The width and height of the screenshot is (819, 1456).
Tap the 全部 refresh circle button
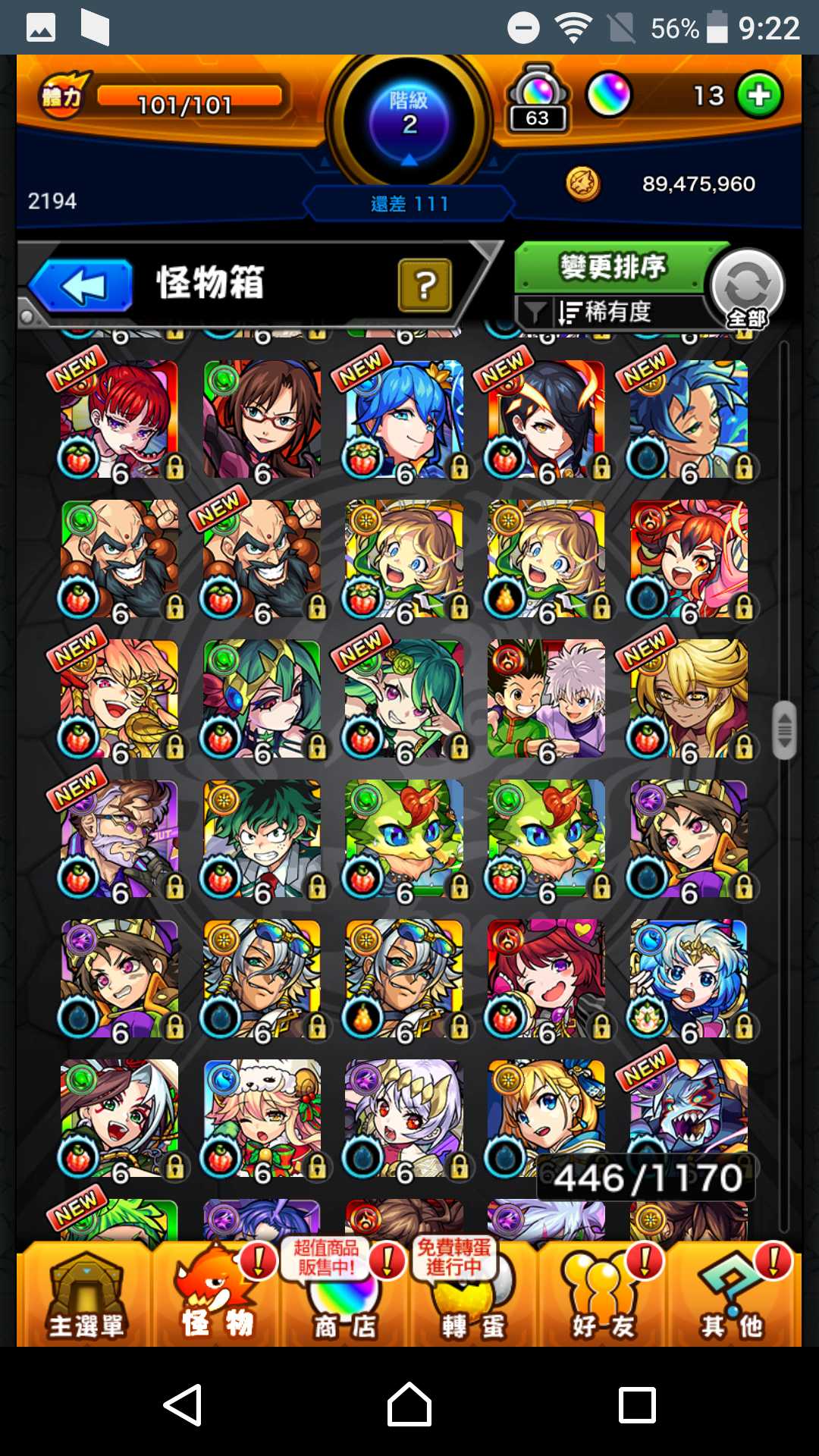[x=746, y=288]
